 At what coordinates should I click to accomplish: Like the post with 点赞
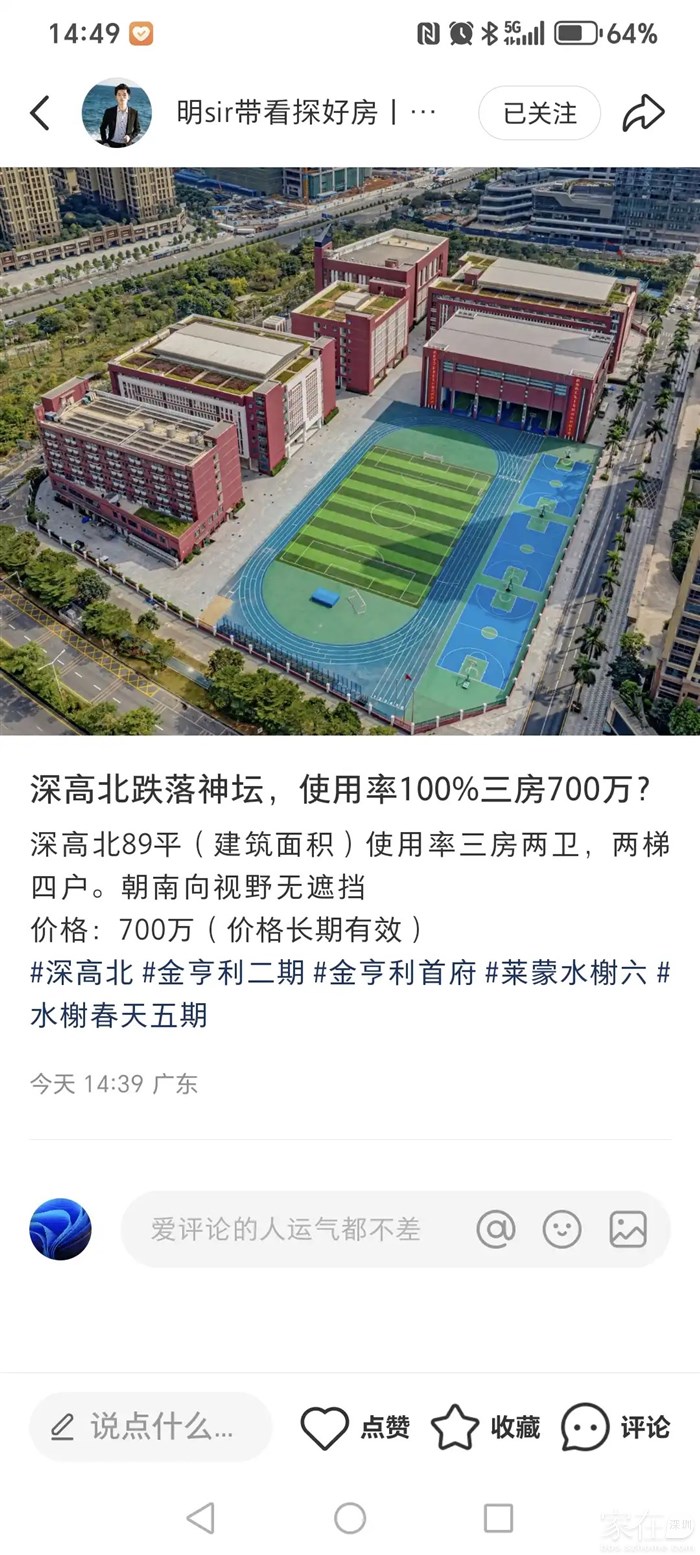355,1427
